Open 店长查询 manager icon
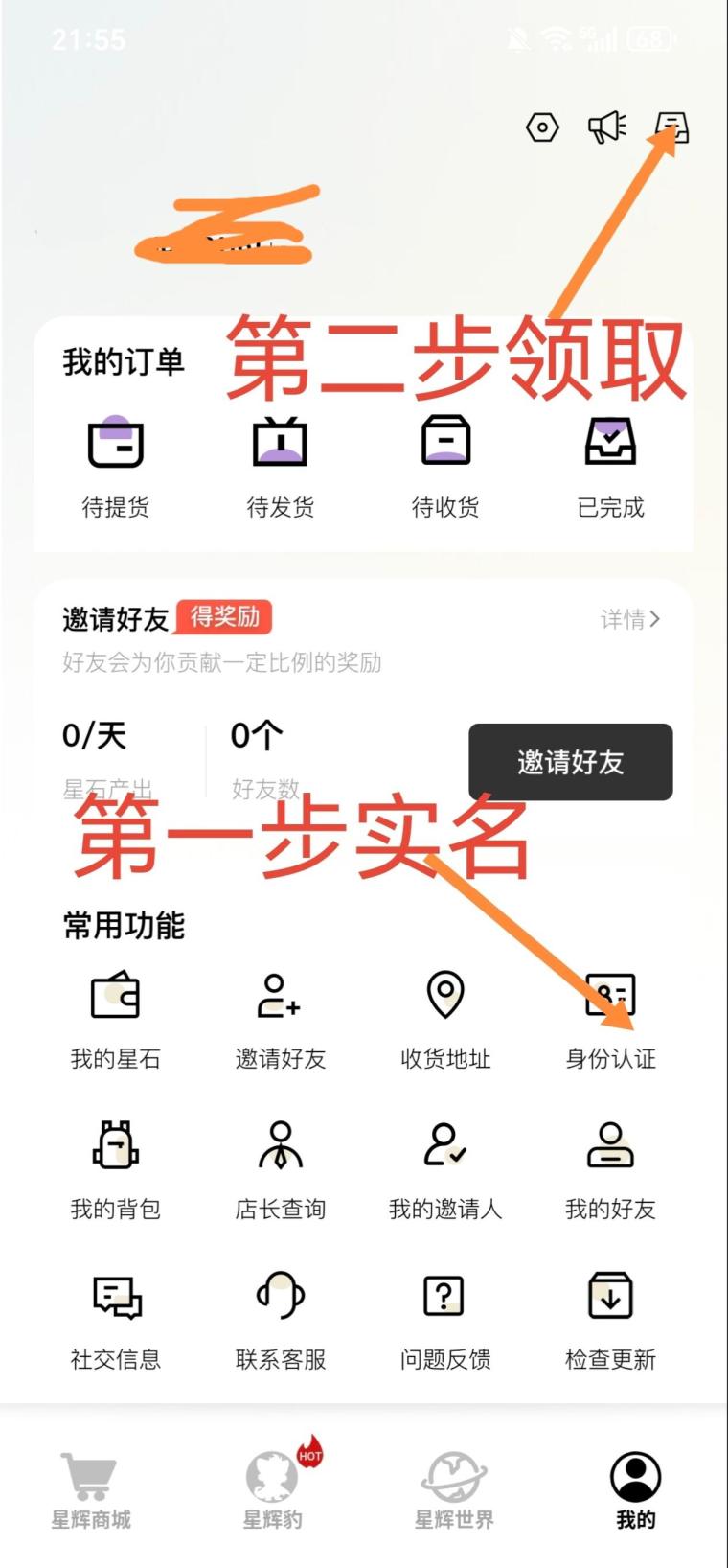Viewport: 728px width, 1568px height. [x=280, y=1146]
